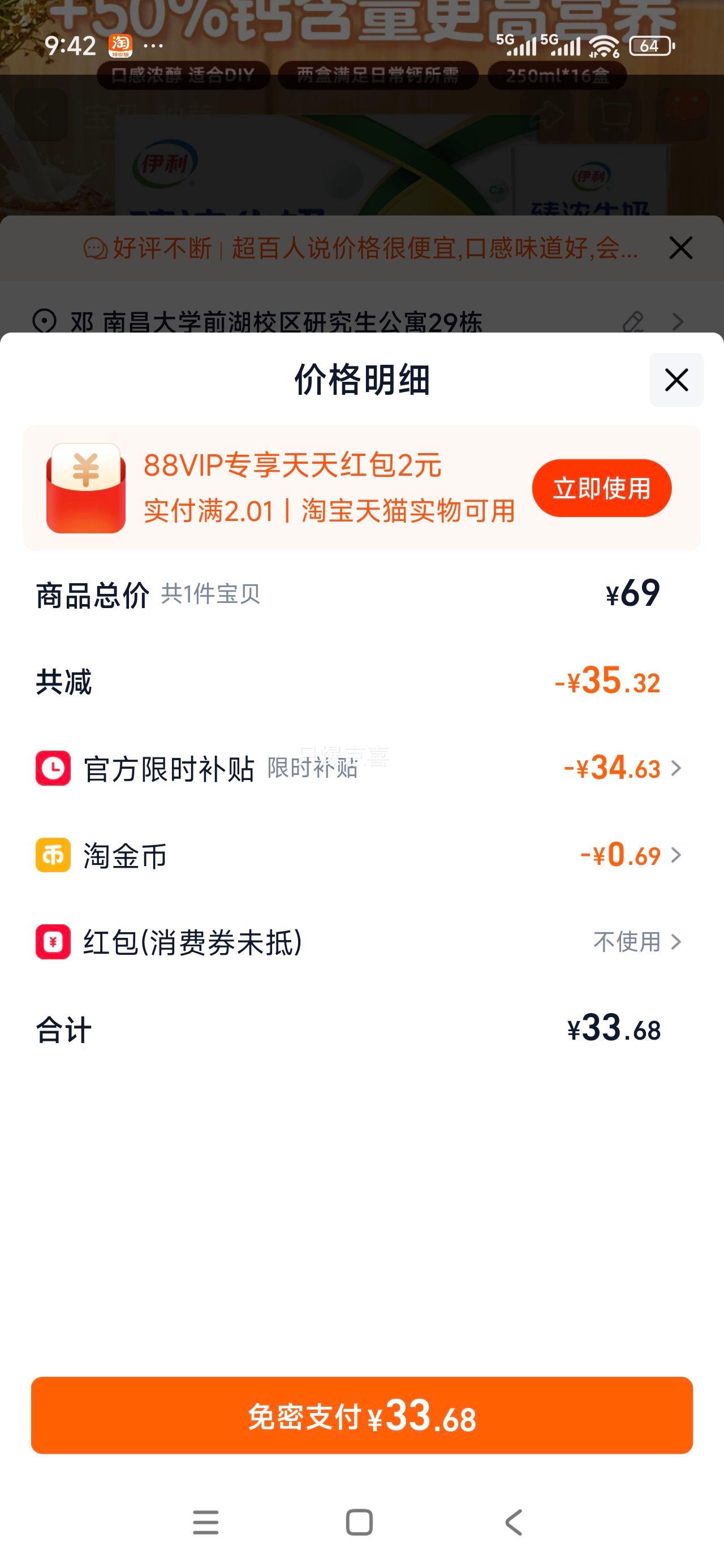Click the 价格明细 title
The width and height of the screenshot is (724, 1568).
[361, 378]
